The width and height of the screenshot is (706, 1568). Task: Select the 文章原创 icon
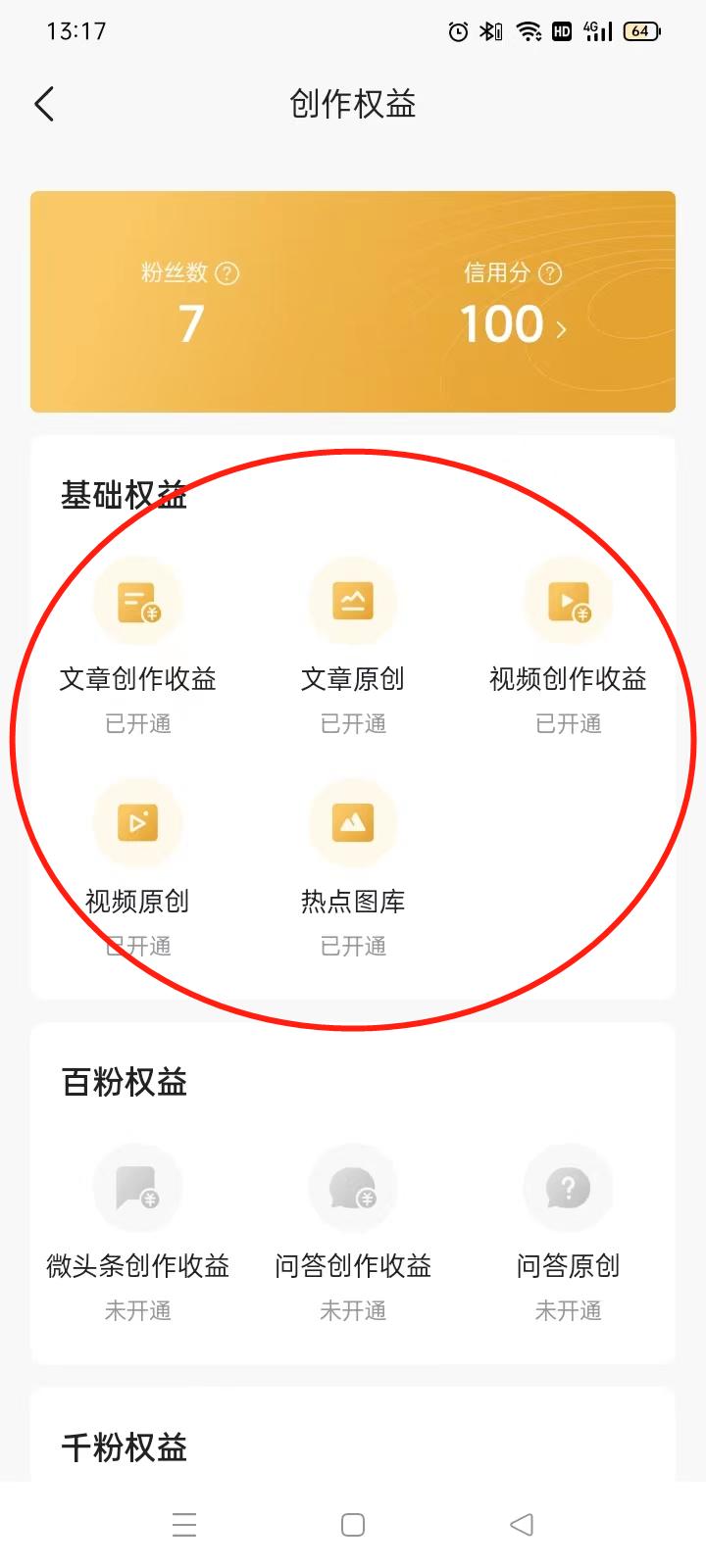353,601
